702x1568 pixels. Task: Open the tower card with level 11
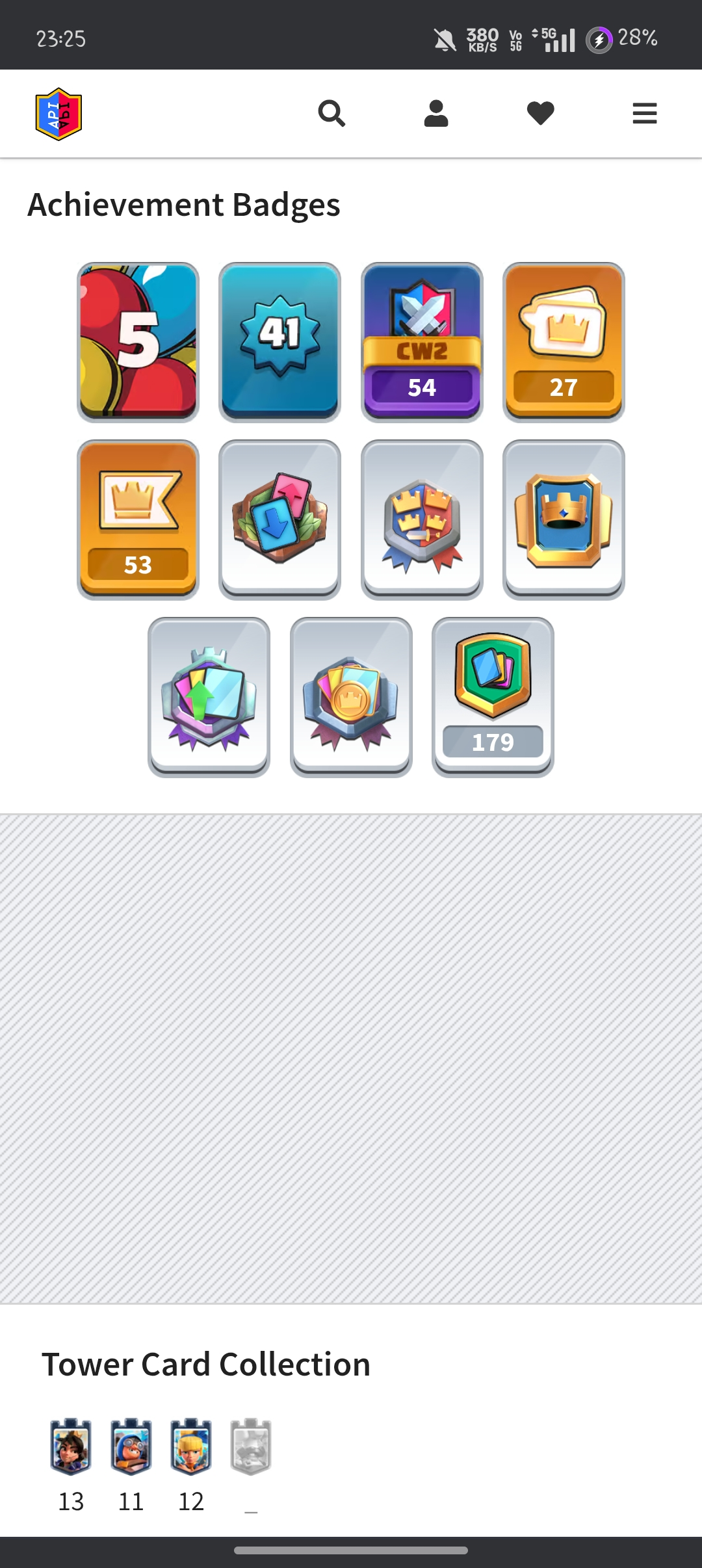pyautogui.click(x=131, y=1447)
